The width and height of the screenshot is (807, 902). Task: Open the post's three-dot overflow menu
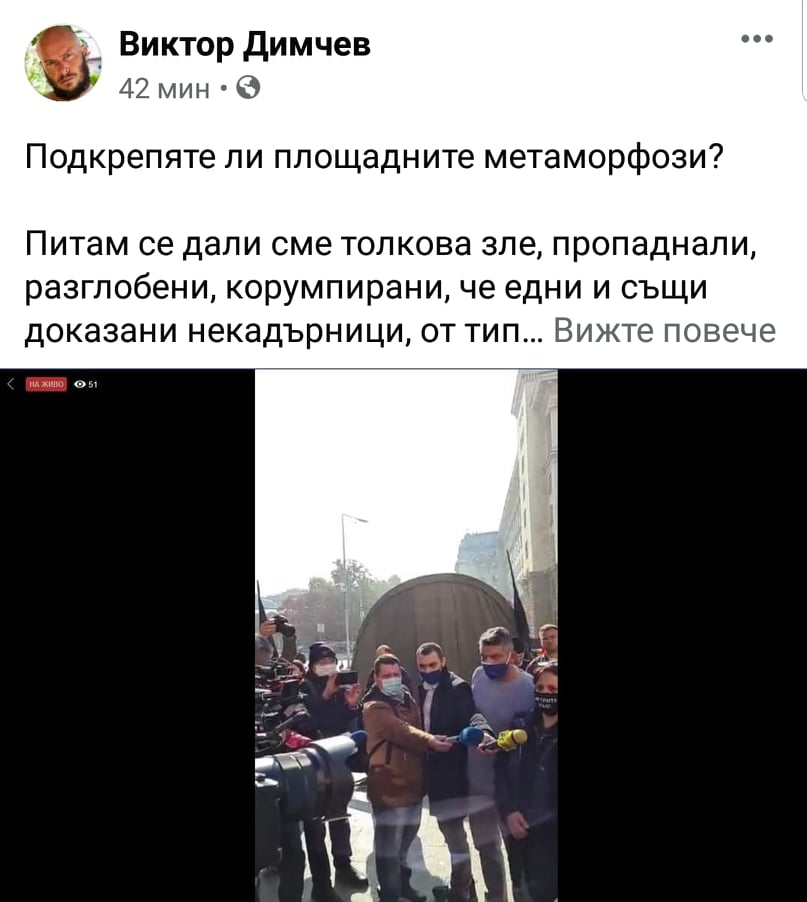[756, 39]
